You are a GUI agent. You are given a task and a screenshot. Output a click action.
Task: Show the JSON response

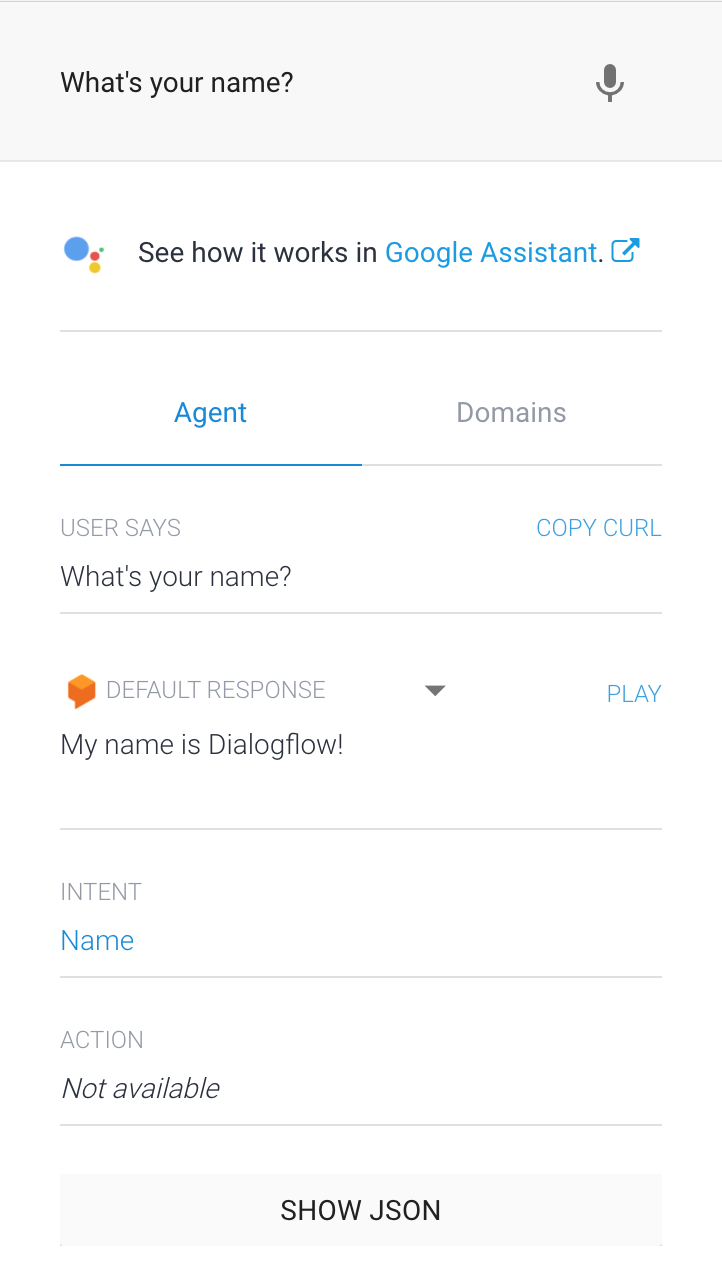(360, 1210)
